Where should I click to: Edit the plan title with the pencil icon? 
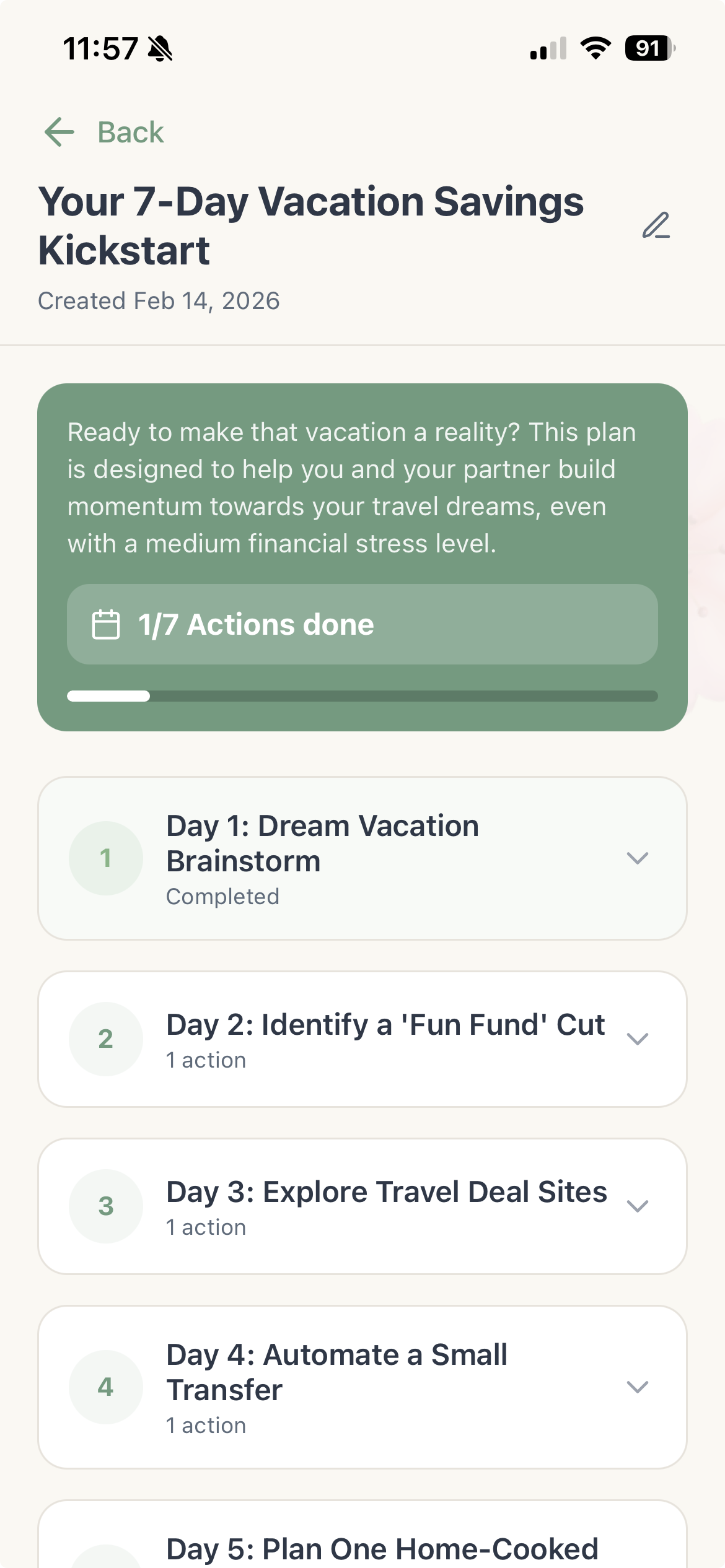[x=656, y=225]
